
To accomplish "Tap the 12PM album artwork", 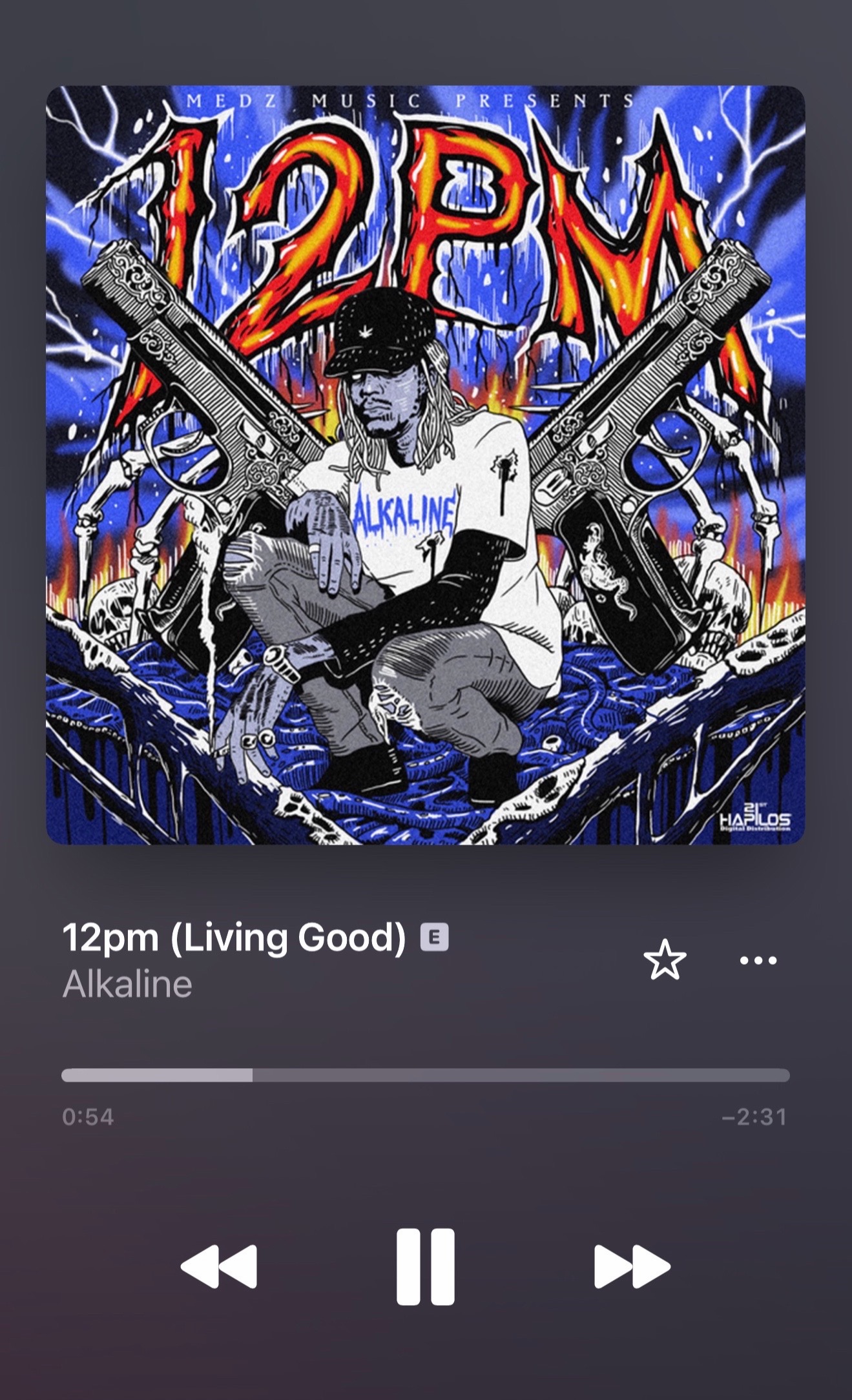I will pos(426,465).
